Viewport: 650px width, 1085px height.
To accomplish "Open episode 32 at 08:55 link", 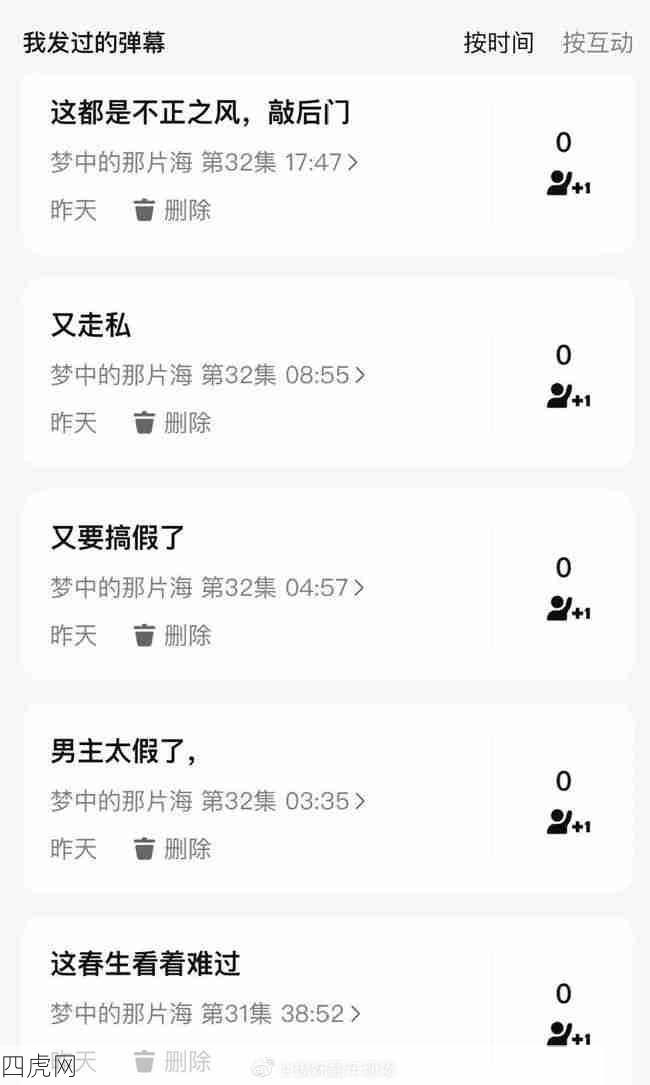I will [208, 375].
